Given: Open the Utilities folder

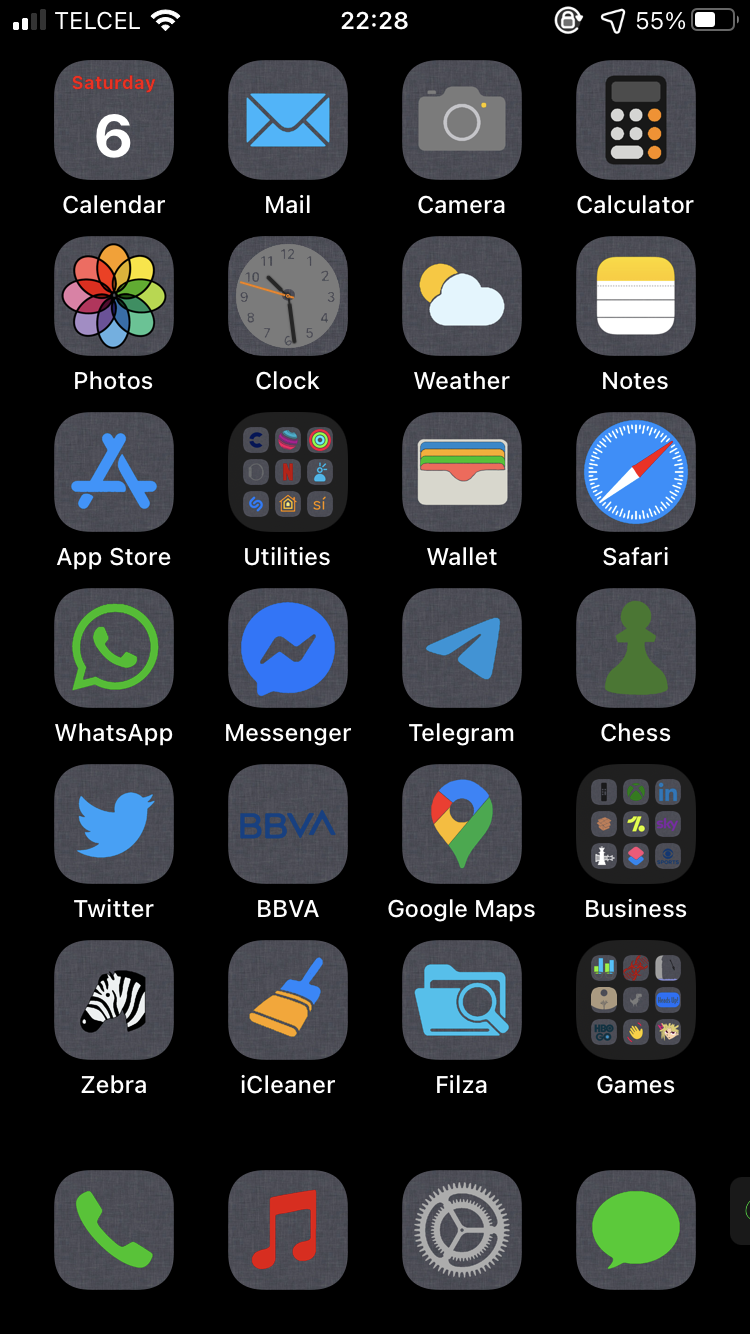Looking at the screenshot, I should point(288,472).
